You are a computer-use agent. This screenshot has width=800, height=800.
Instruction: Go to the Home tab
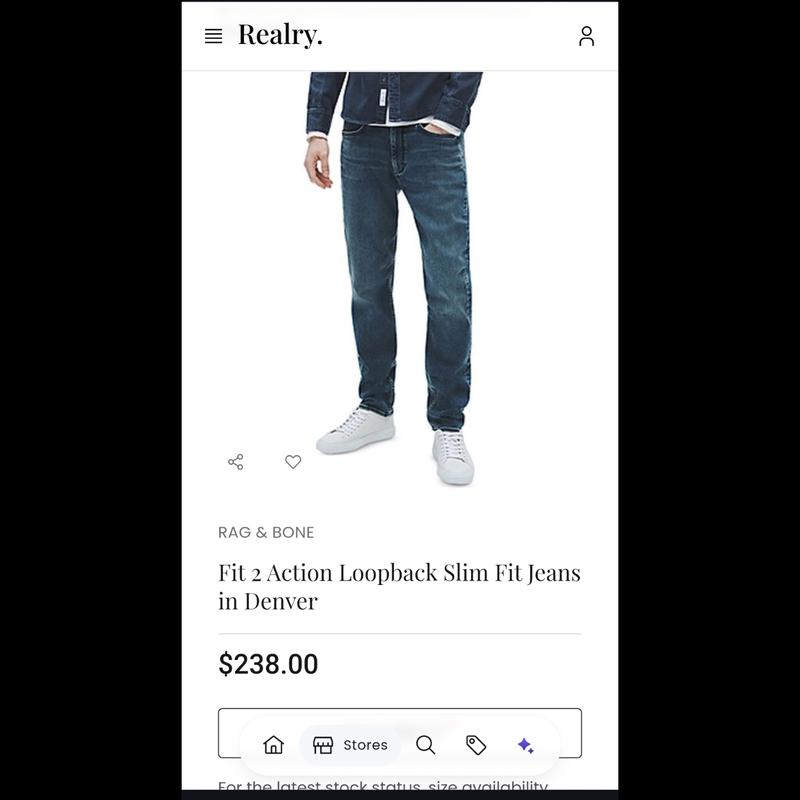(273, 745)
